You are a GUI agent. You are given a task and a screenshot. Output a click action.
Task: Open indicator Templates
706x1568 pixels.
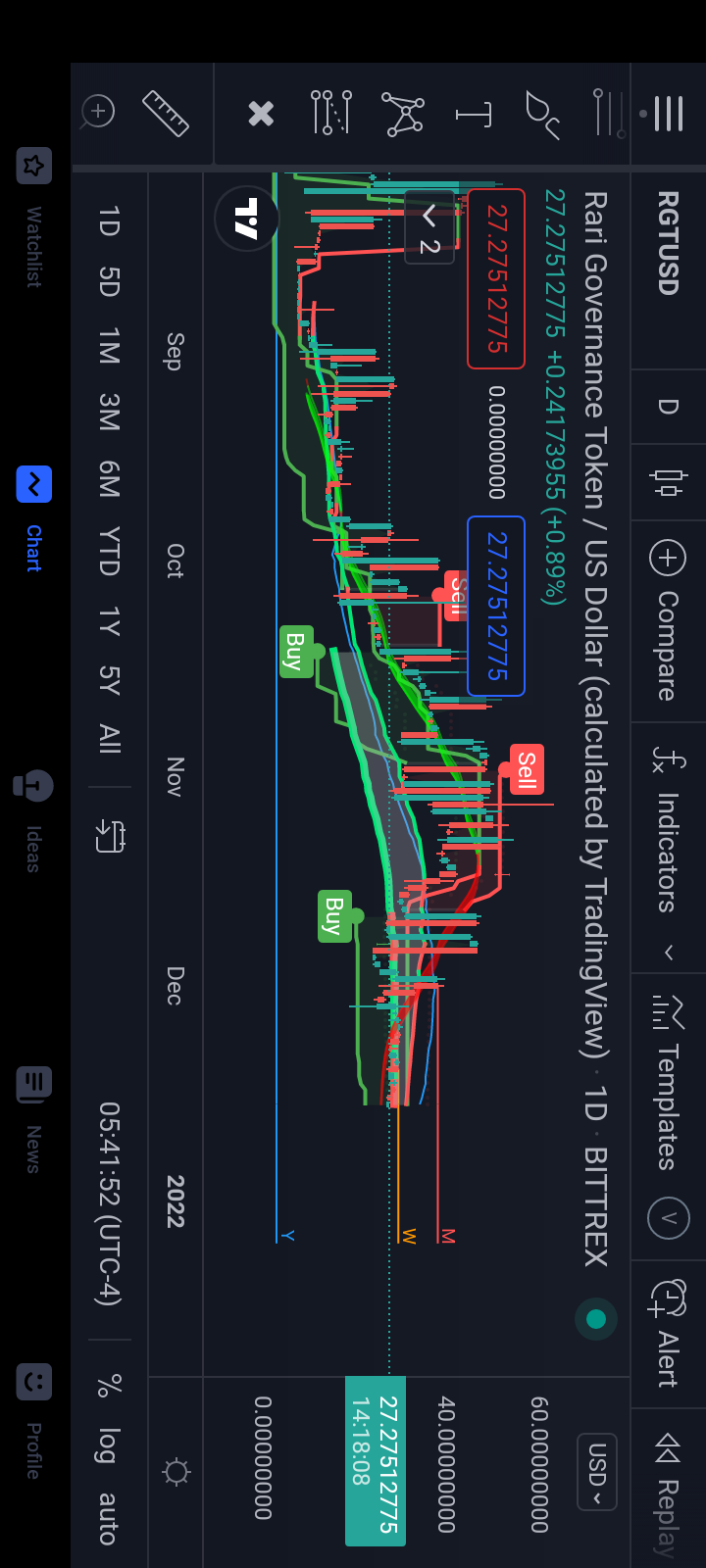(668, 1082)
